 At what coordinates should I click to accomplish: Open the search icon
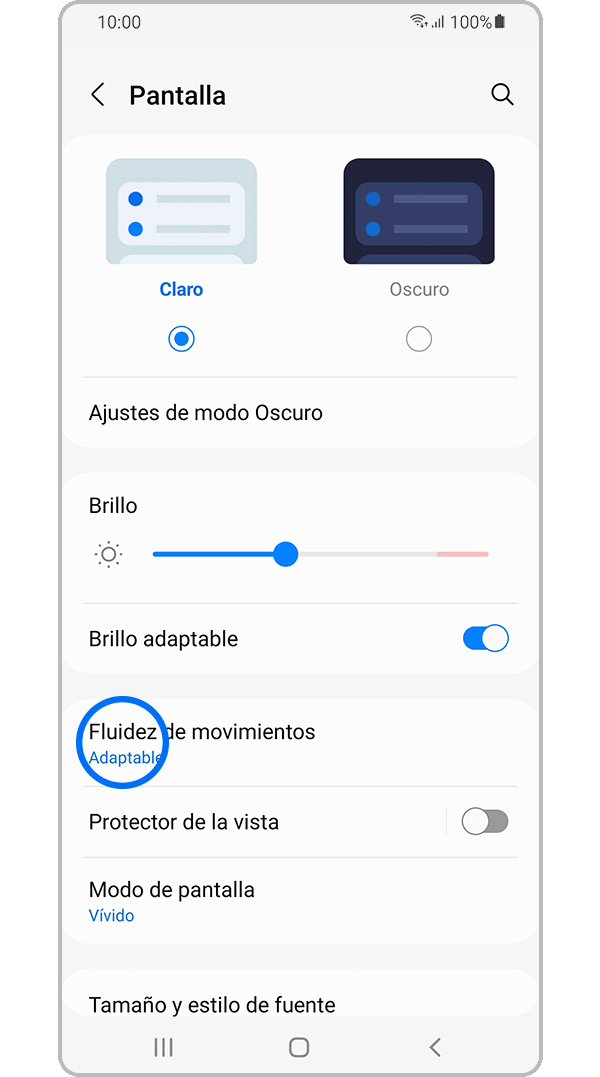502,95
